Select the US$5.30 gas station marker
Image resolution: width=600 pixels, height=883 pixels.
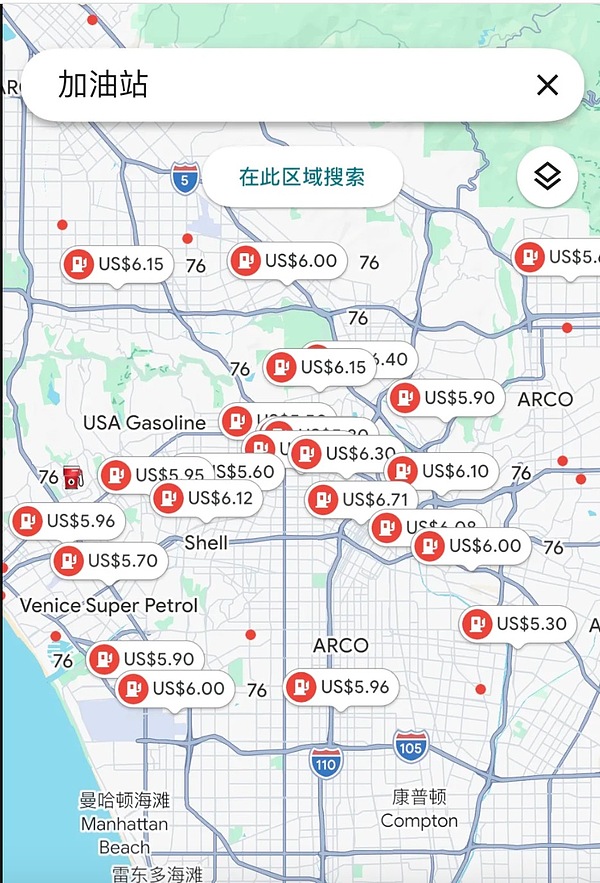pyautogui.click(x=518, y=624)
